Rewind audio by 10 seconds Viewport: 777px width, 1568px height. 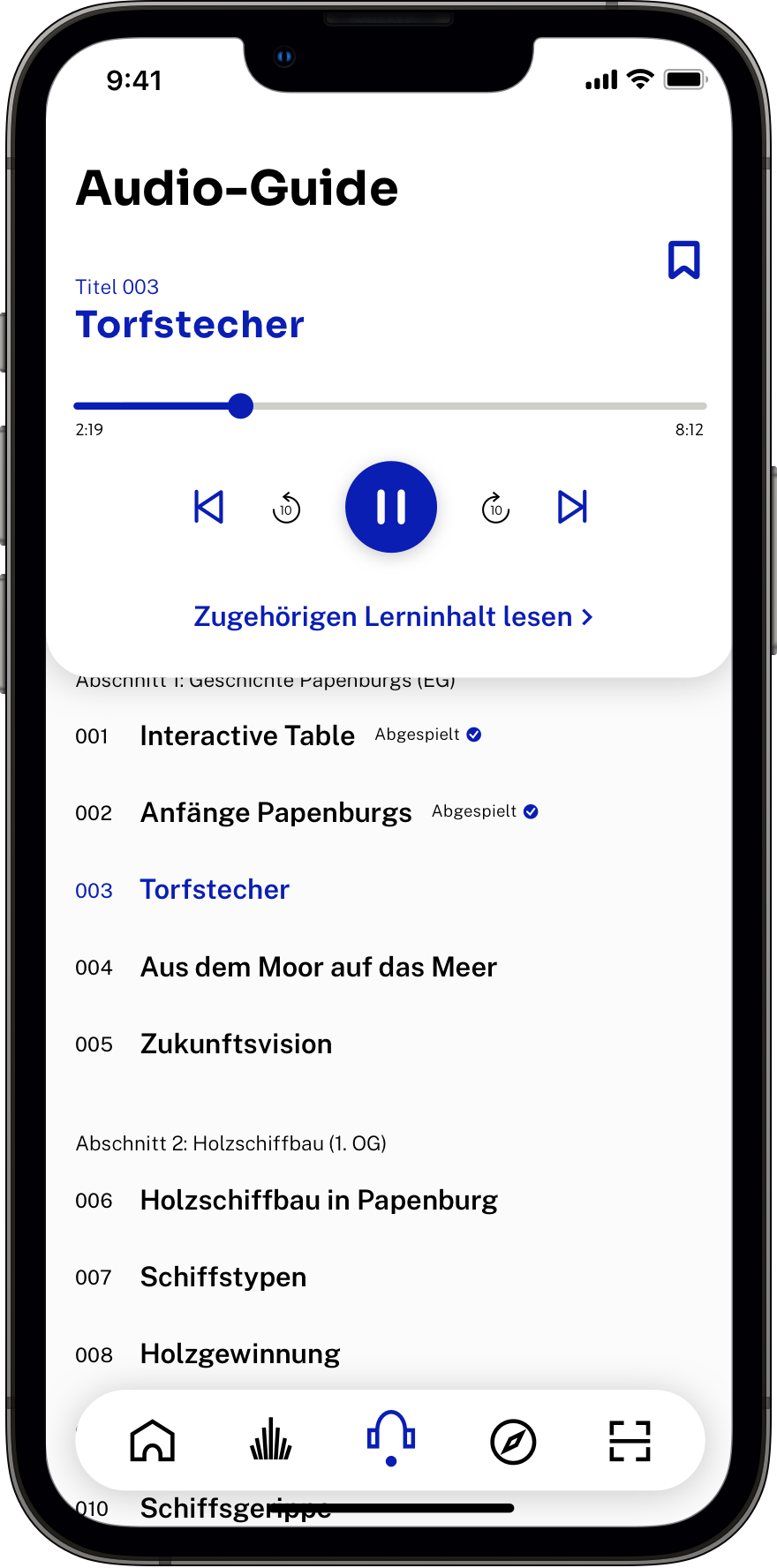coord(286,508)
